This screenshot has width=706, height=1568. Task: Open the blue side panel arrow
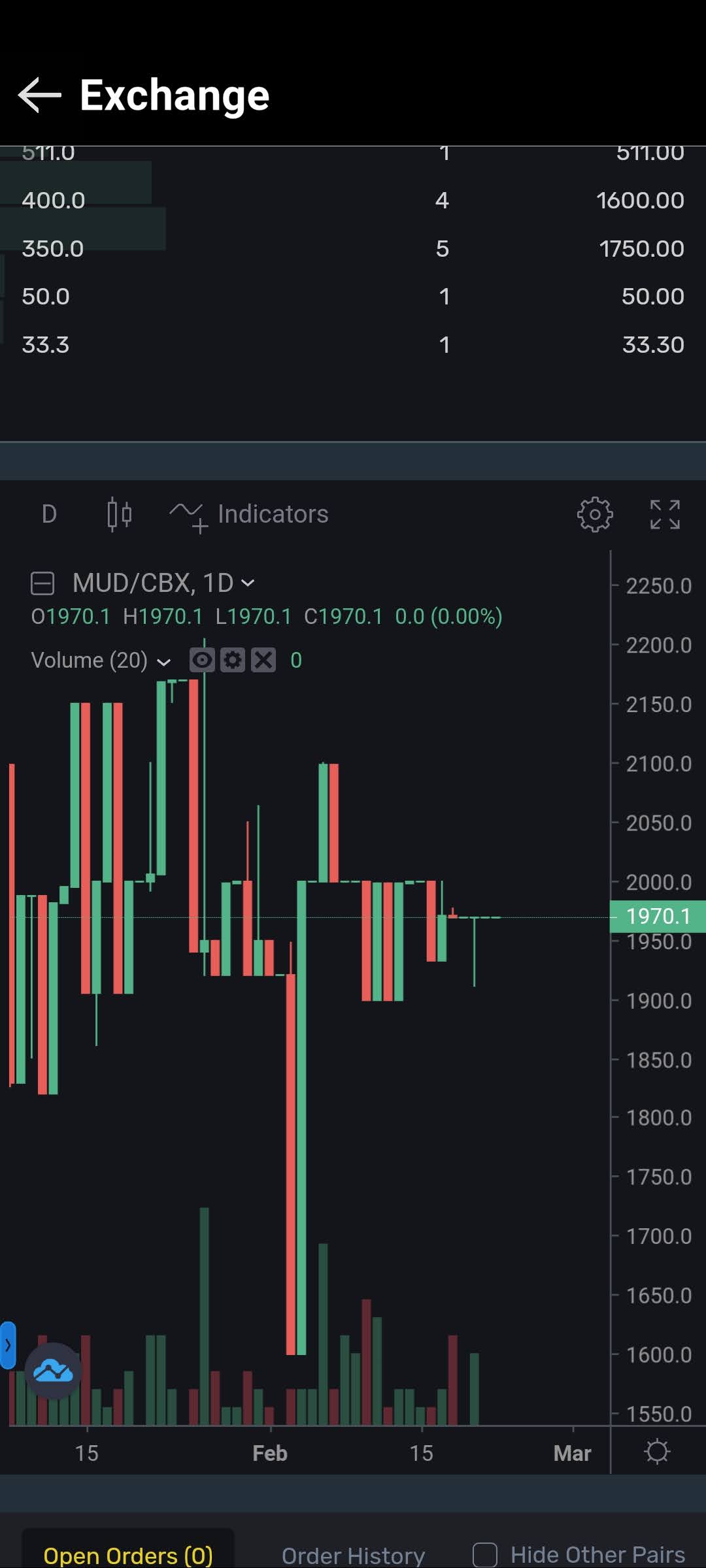pos(8,1345)
